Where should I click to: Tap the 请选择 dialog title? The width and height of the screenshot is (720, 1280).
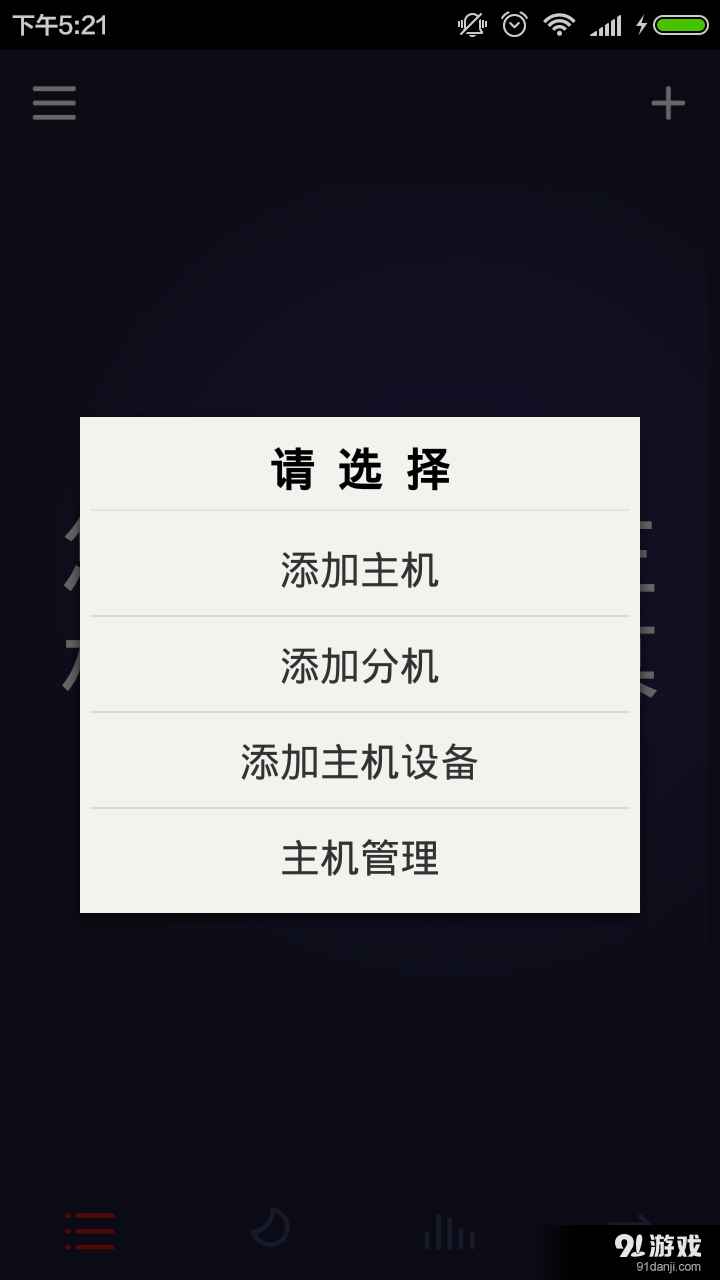point(360,468)
